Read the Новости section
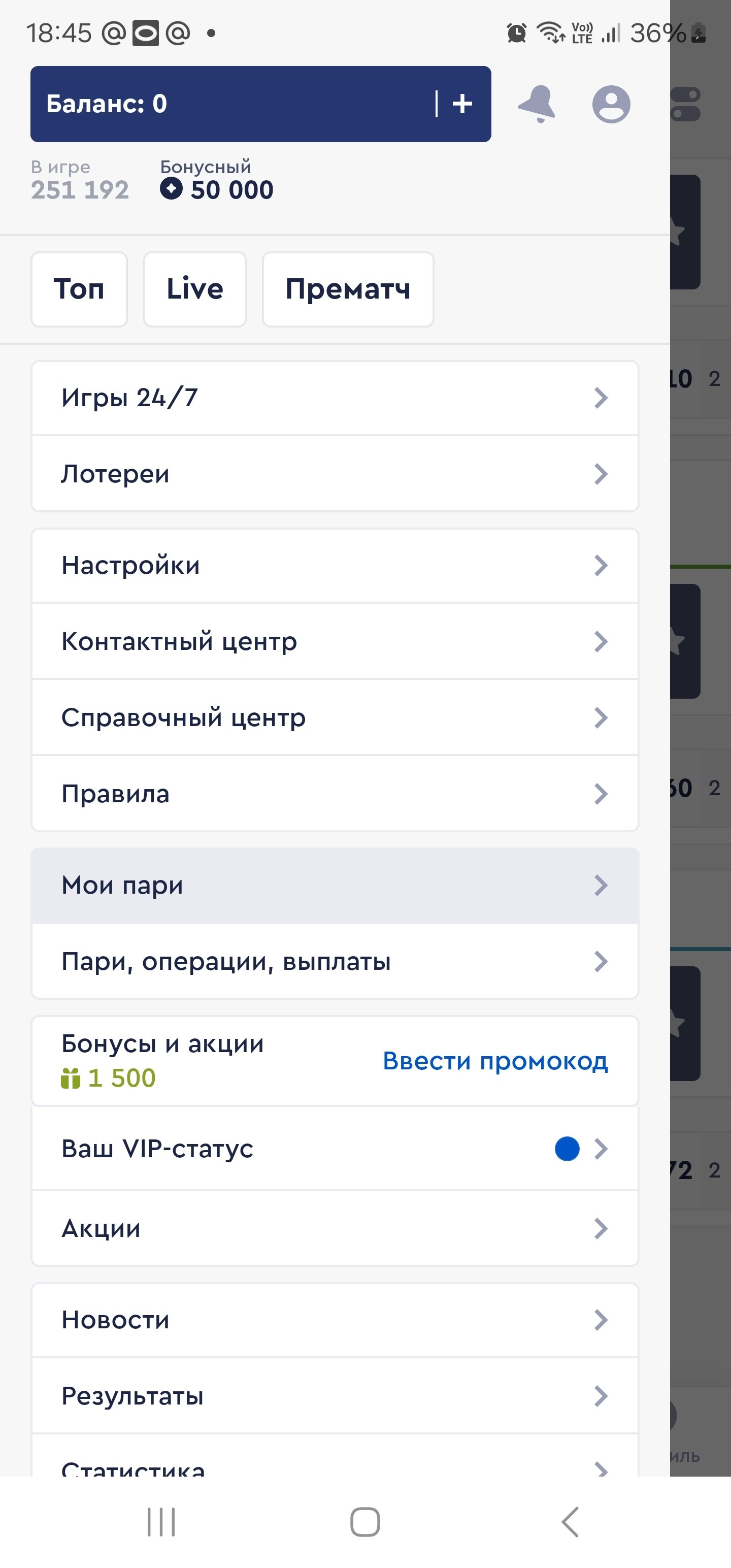Screen dimensions: 731x1568 (x=335, y=1320)
